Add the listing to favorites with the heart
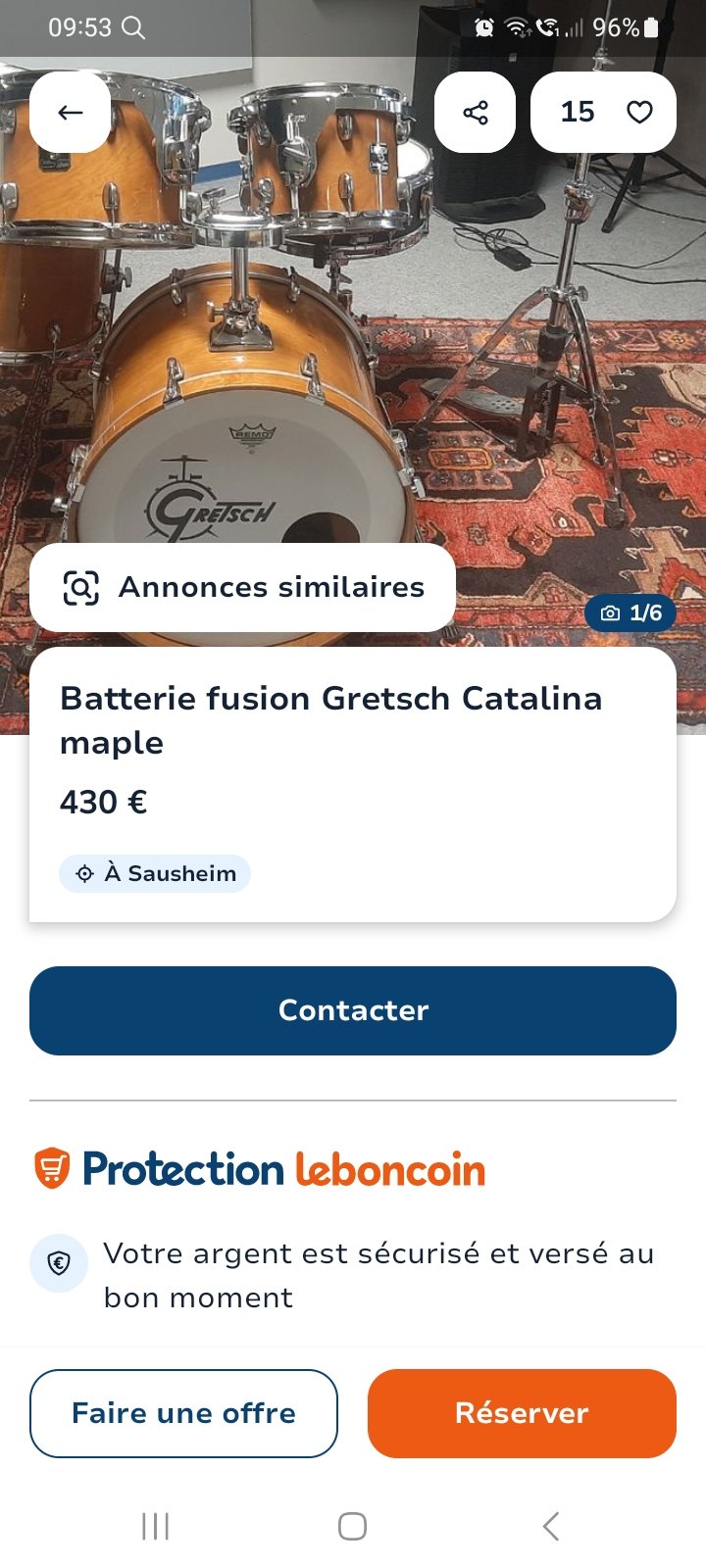 point(638,112)
